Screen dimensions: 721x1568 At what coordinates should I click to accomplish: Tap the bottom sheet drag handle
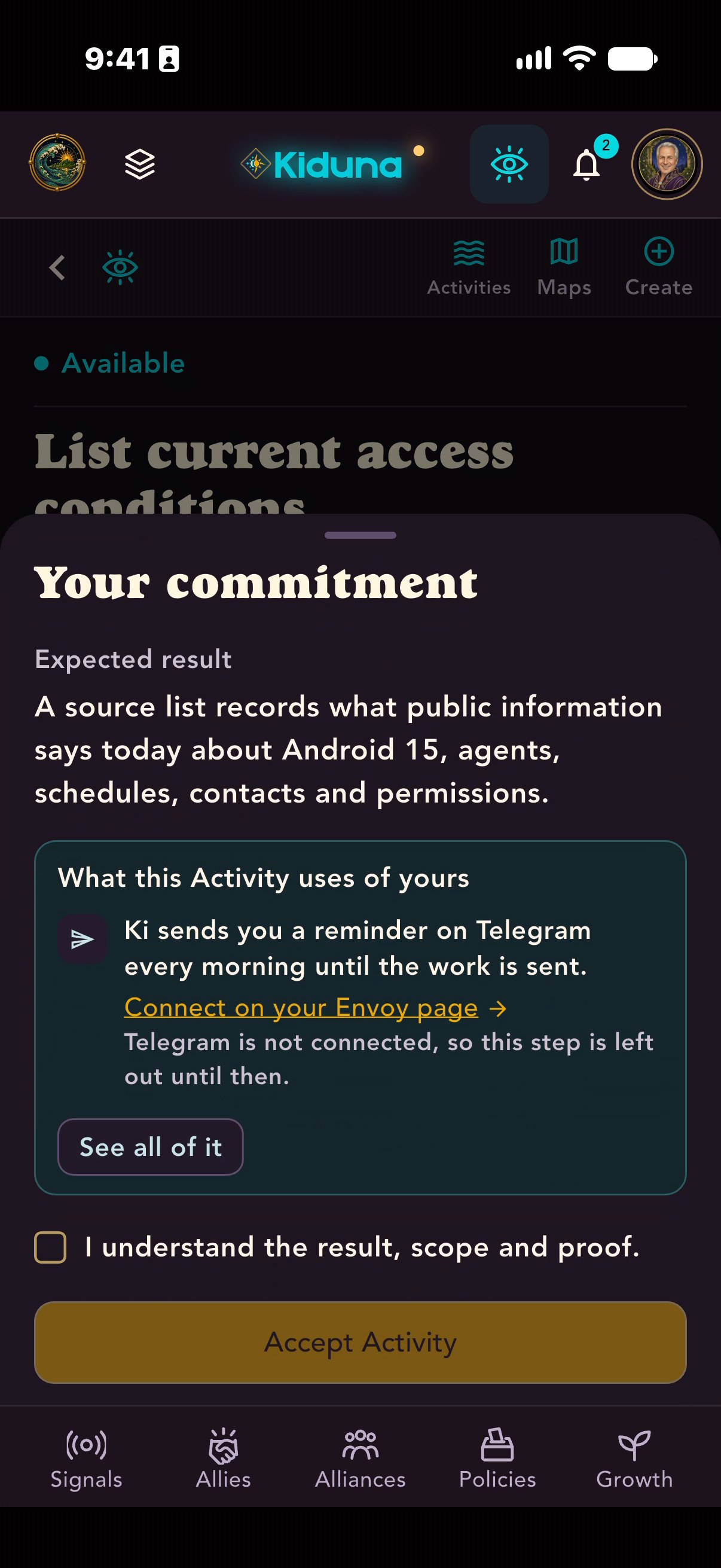coord(360,535)
